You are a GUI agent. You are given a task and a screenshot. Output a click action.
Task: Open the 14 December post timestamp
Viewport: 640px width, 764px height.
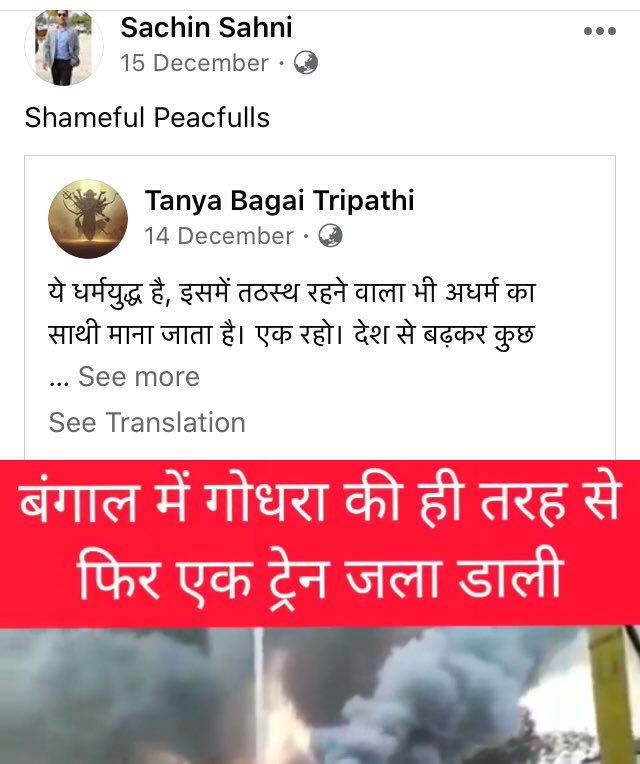[x=219, y=236]
